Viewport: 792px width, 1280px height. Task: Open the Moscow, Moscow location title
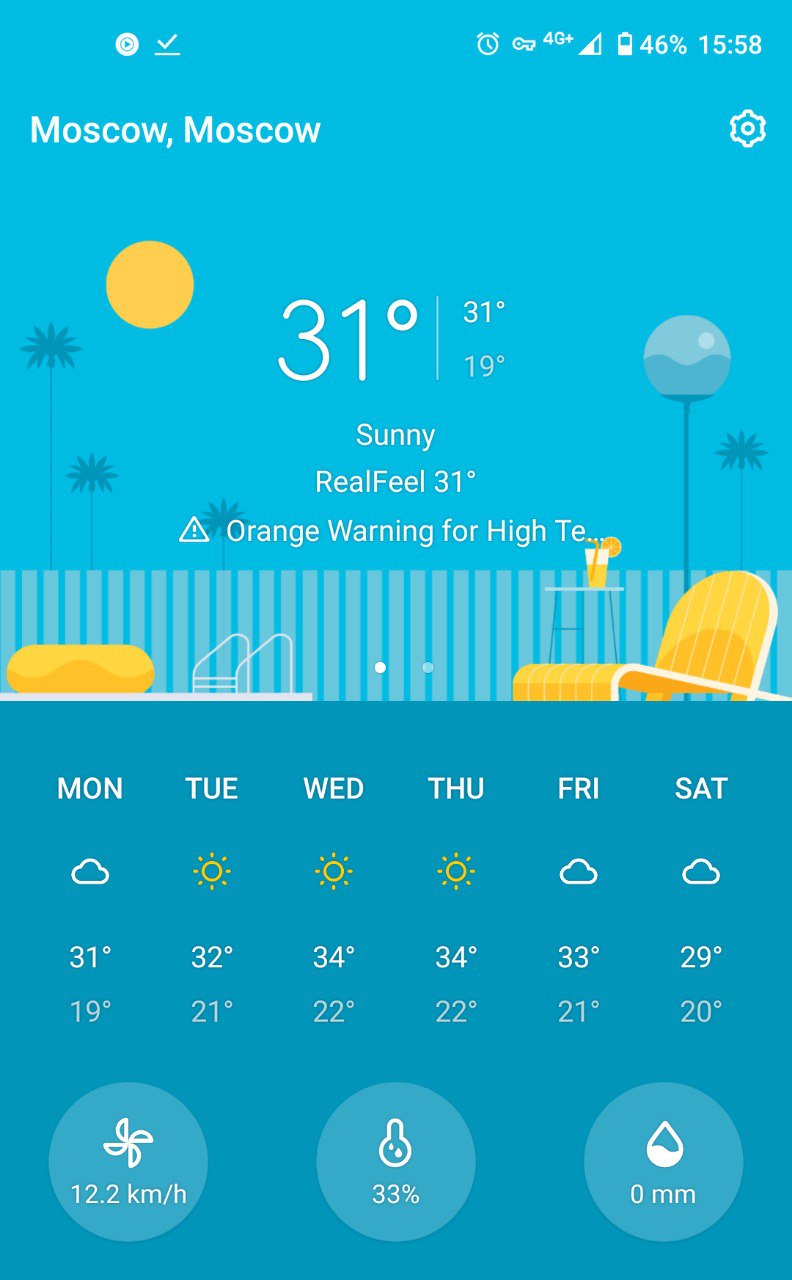[175, 130]
